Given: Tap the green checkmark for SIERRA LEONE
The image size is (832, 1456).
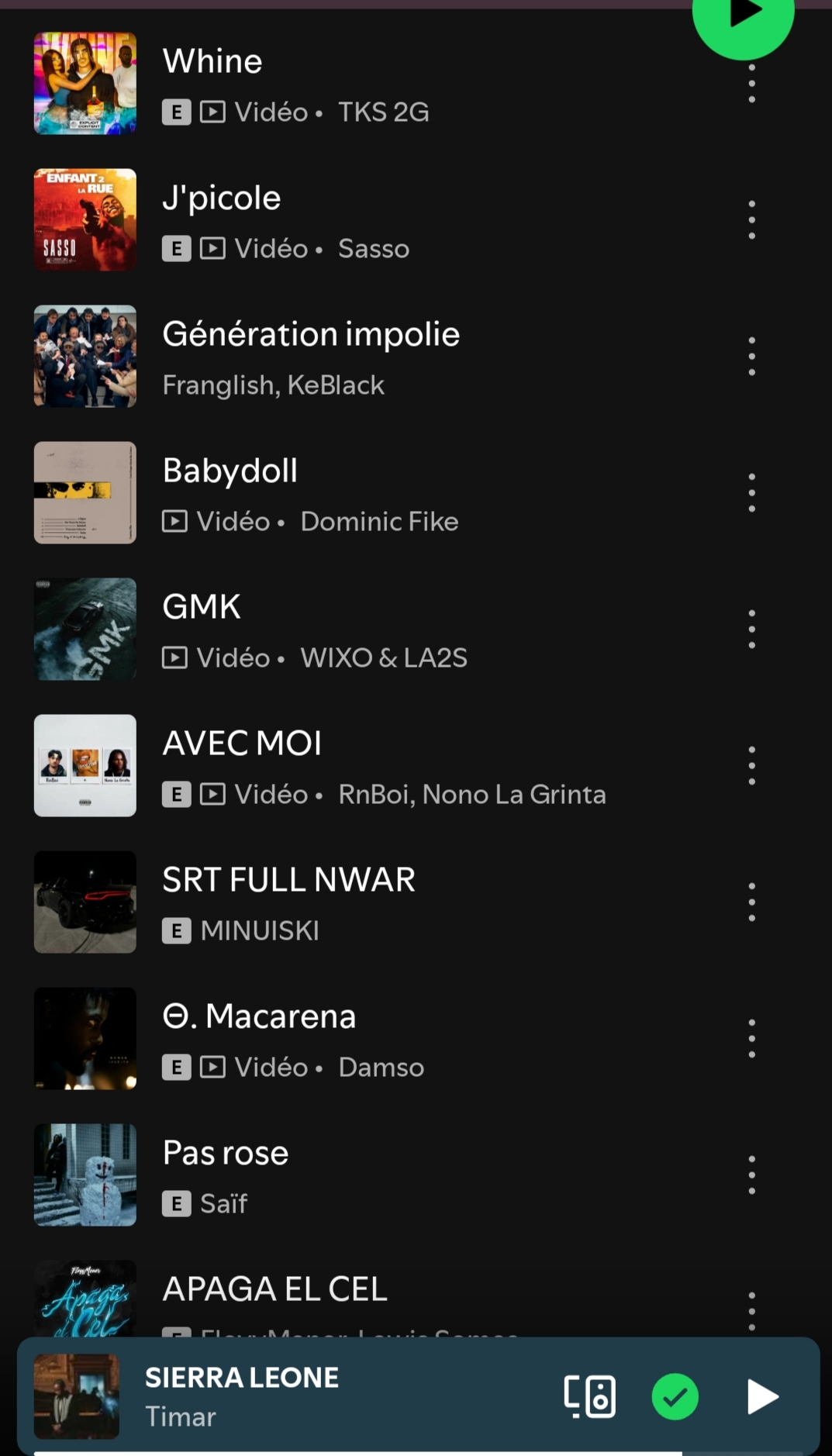Looking at the screenshot, I should (675, 1396).
